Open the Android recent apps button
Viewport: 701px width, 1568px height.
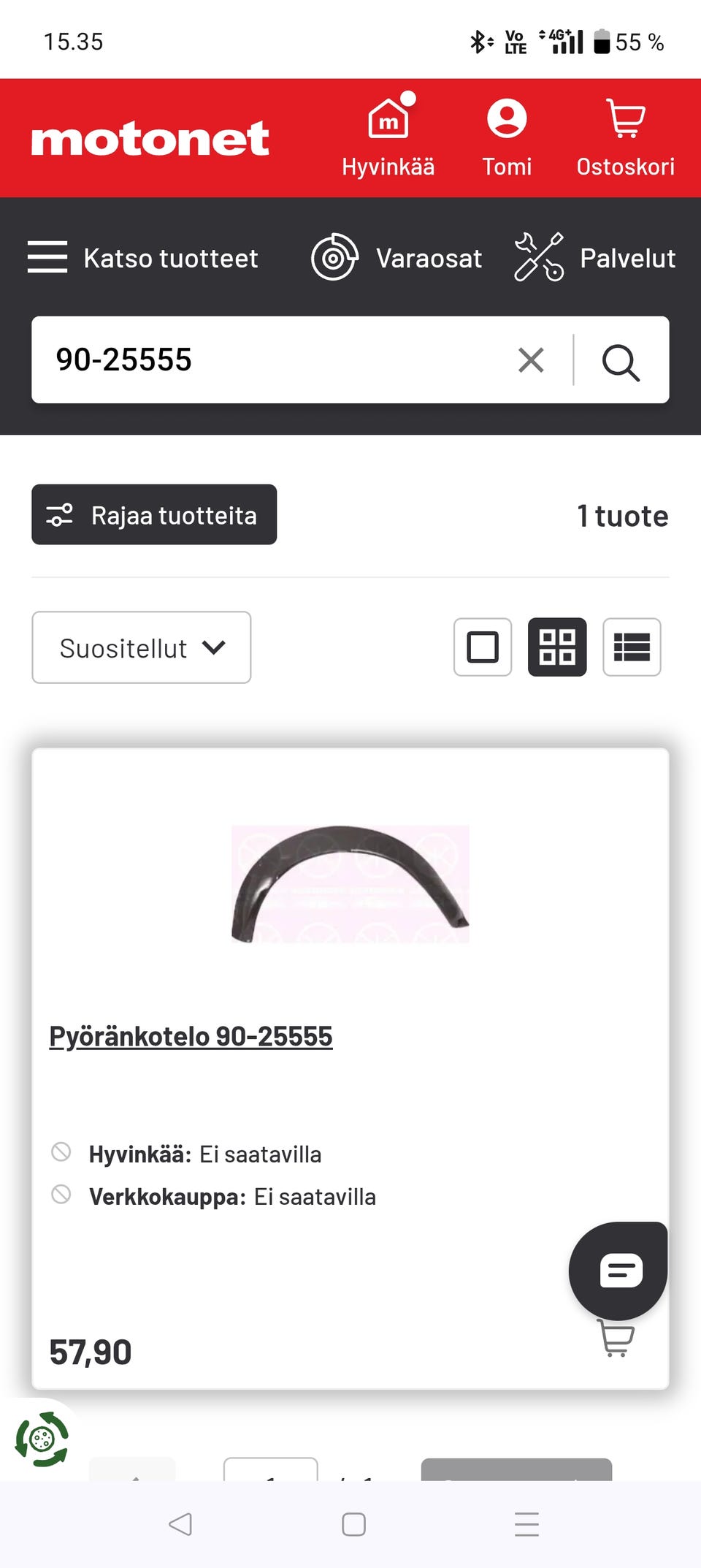coord(527,1524)
